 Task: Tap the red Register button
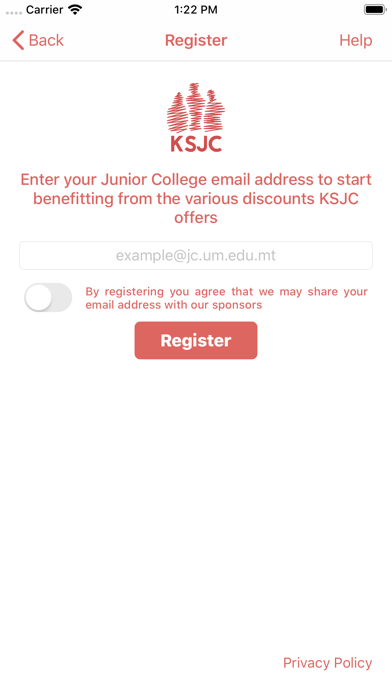click(x=196, y=340)
